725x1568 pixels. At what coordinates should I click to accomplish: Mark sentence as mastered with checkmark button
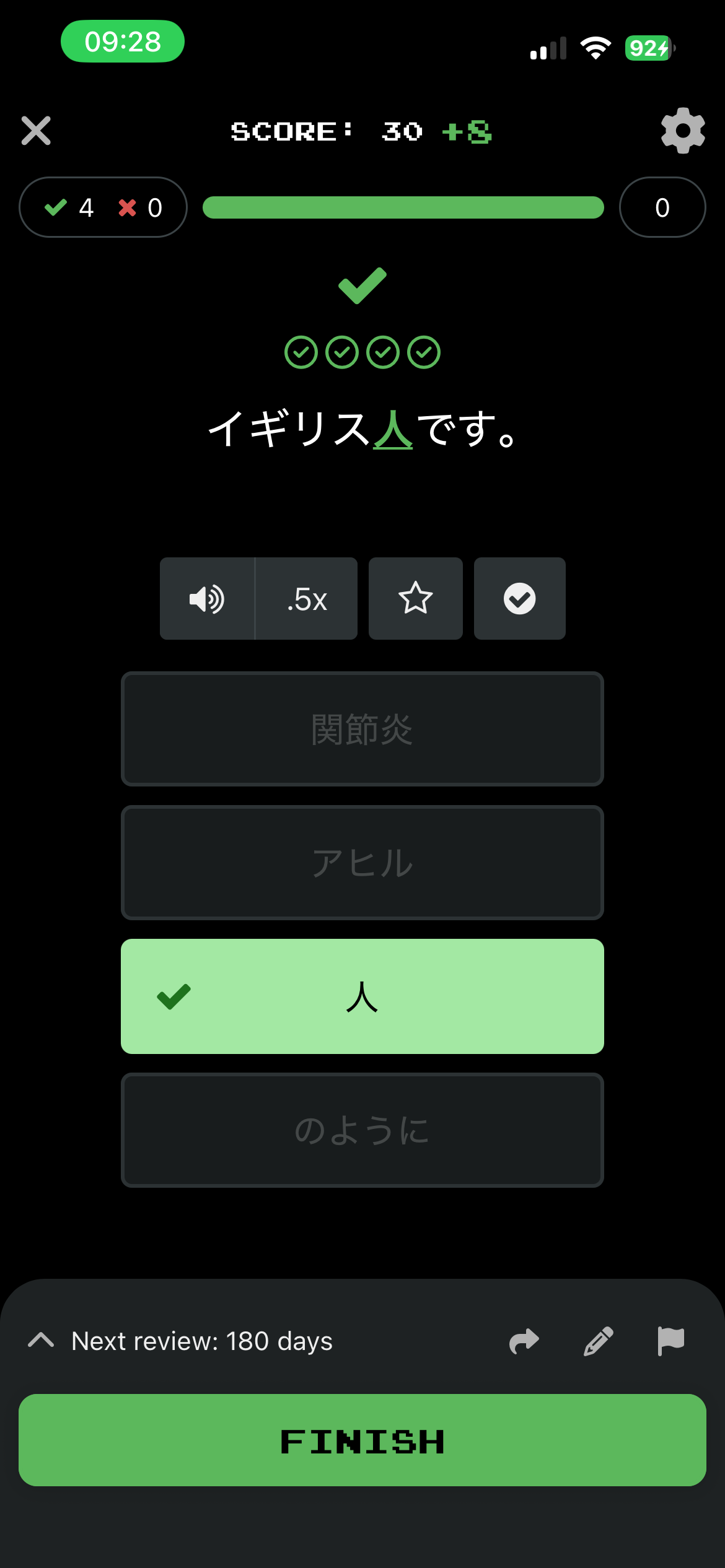pyautogui.click(x=519, y=599)
